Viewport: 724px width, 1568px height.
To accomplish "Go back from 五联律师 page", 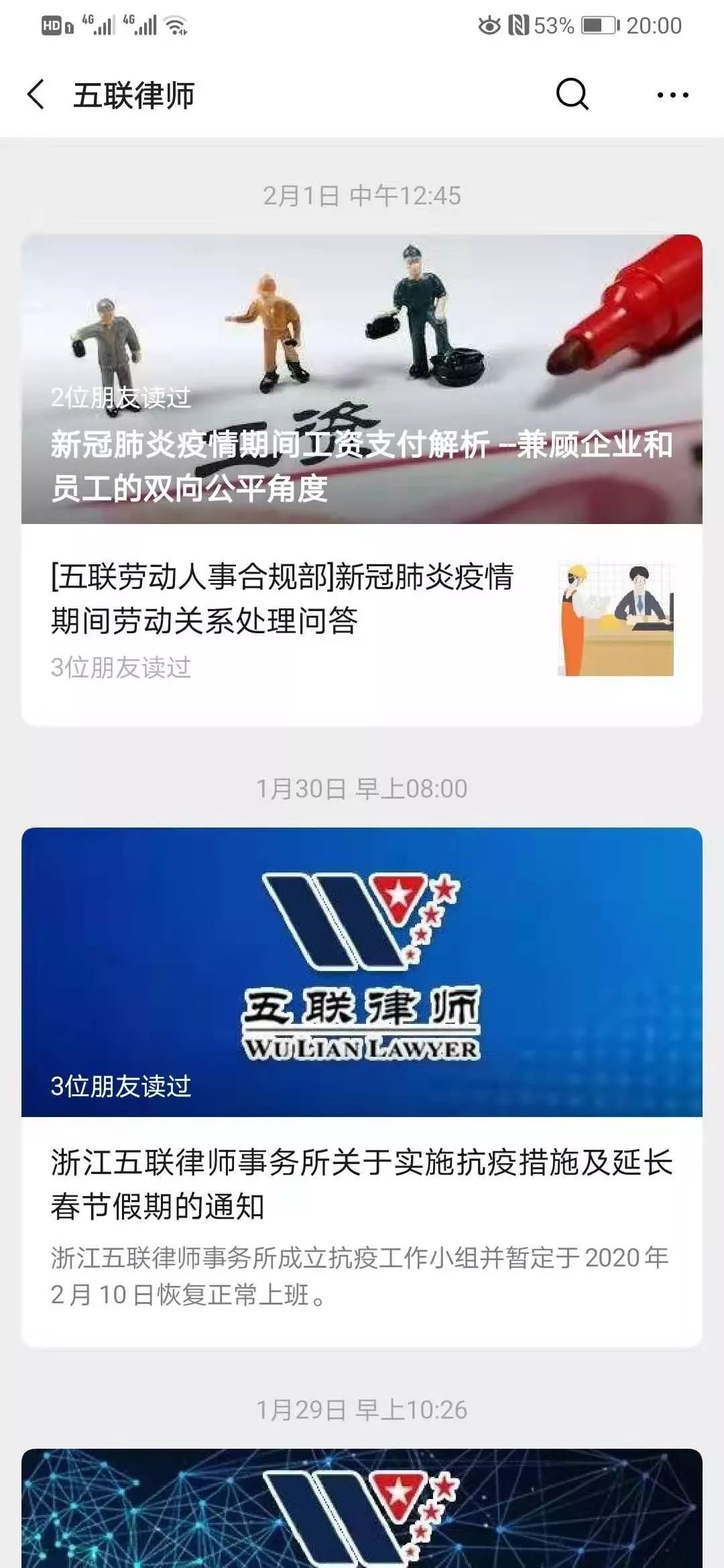I will tap(37, 94).
